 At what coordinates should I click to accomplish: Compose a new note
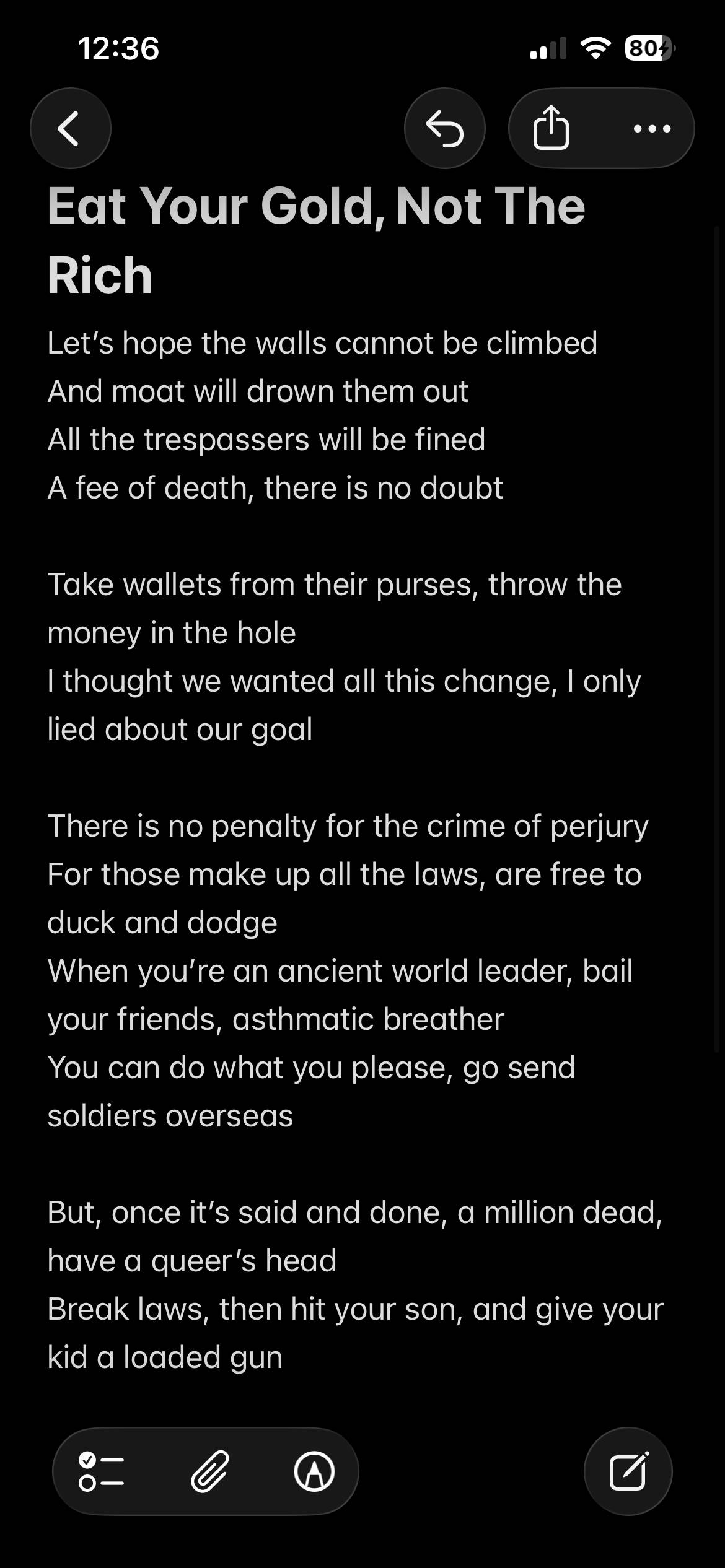628,1471
